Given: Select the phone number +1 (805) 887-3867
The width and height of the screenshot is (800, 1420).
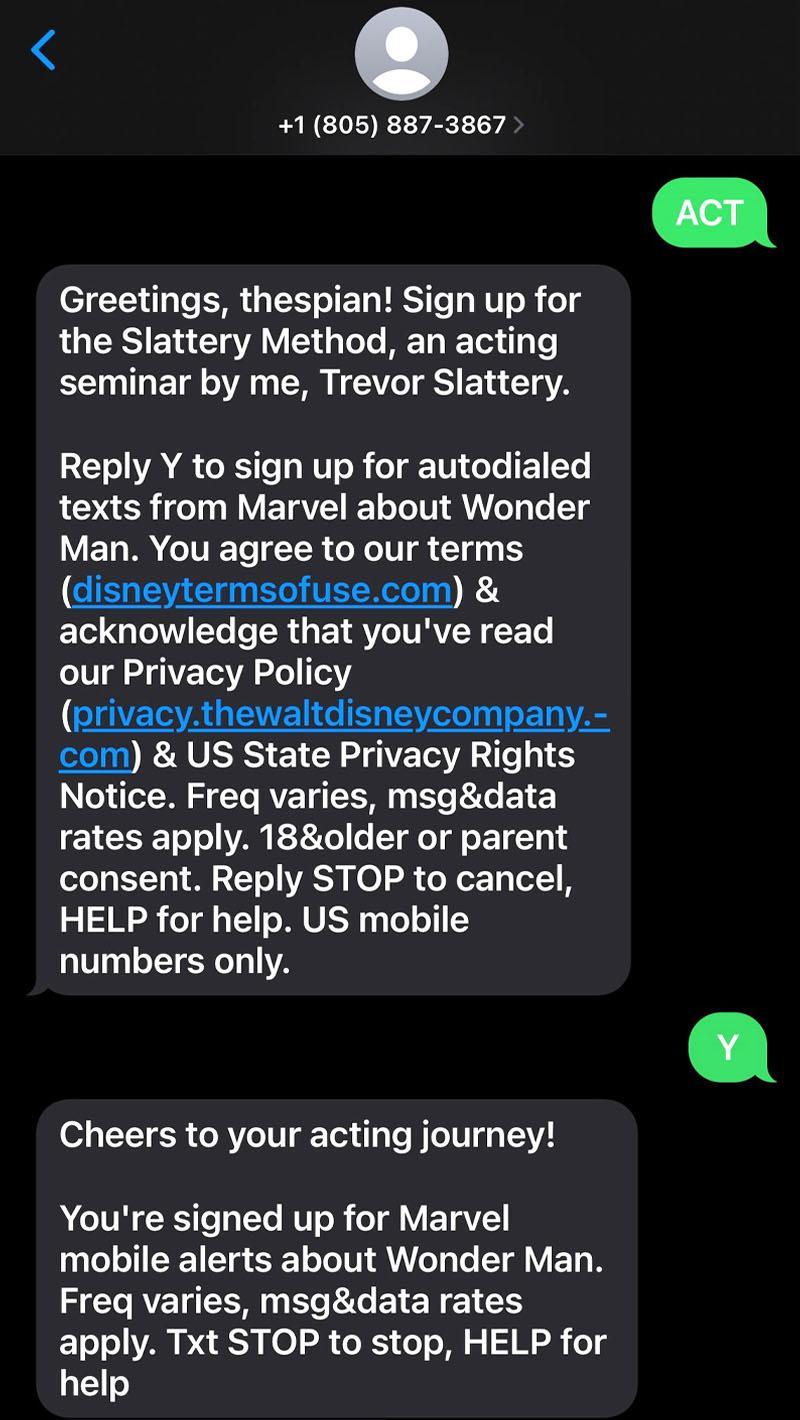Looking at the screenshot, I should pos(390,127).
